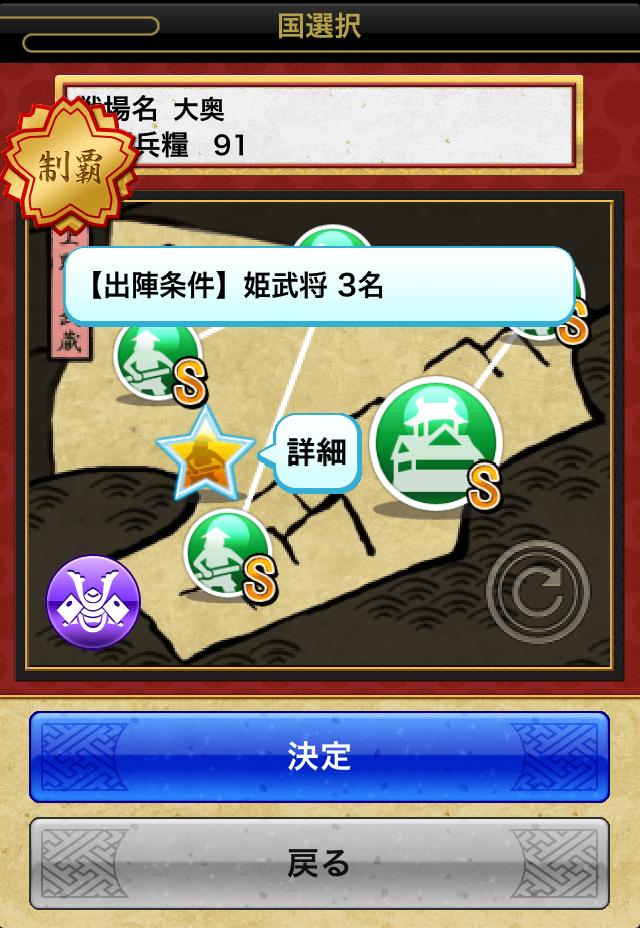This screenshot has height=928, width=640.
Task: Confirm selection with the 決定 button
Action: (319, 756)
